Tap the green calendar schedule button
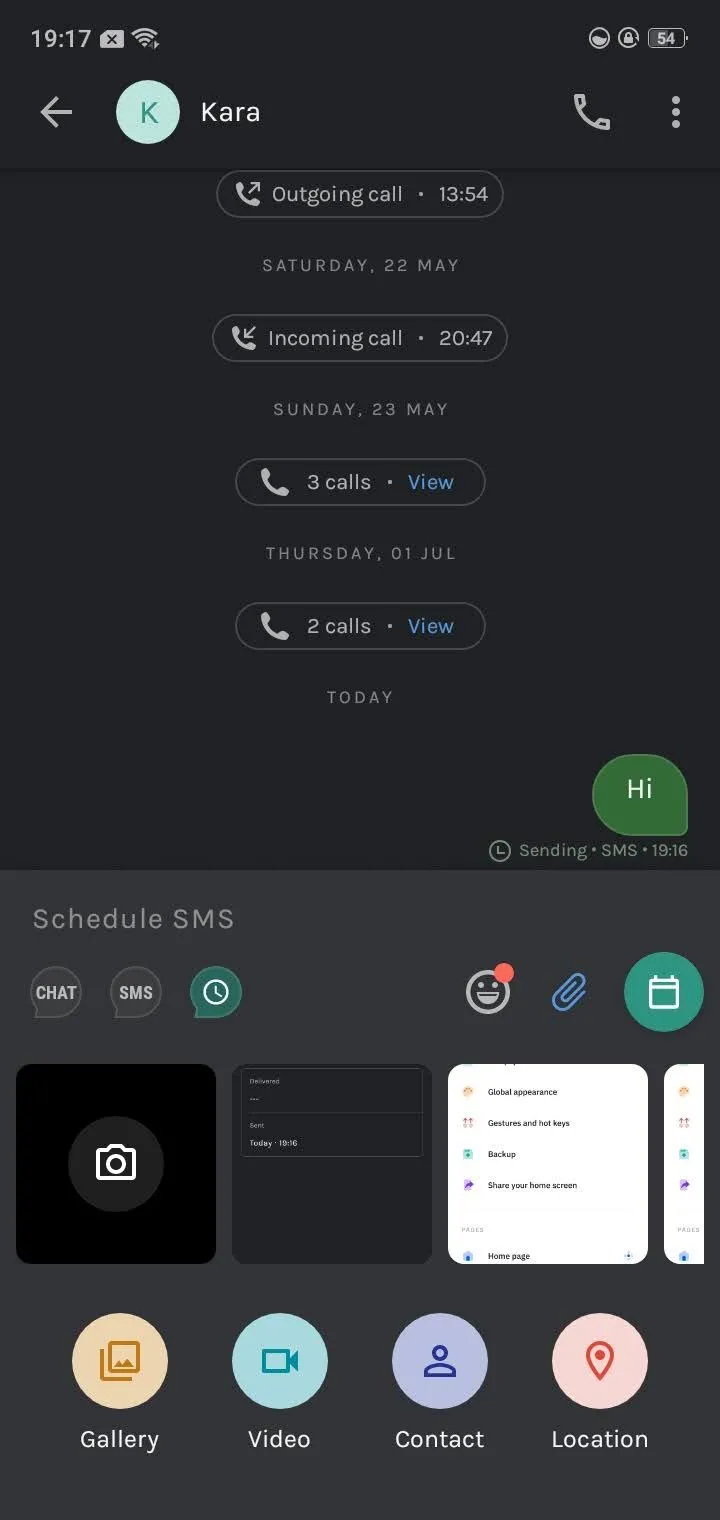720x1520 pixels. point(664,992)
